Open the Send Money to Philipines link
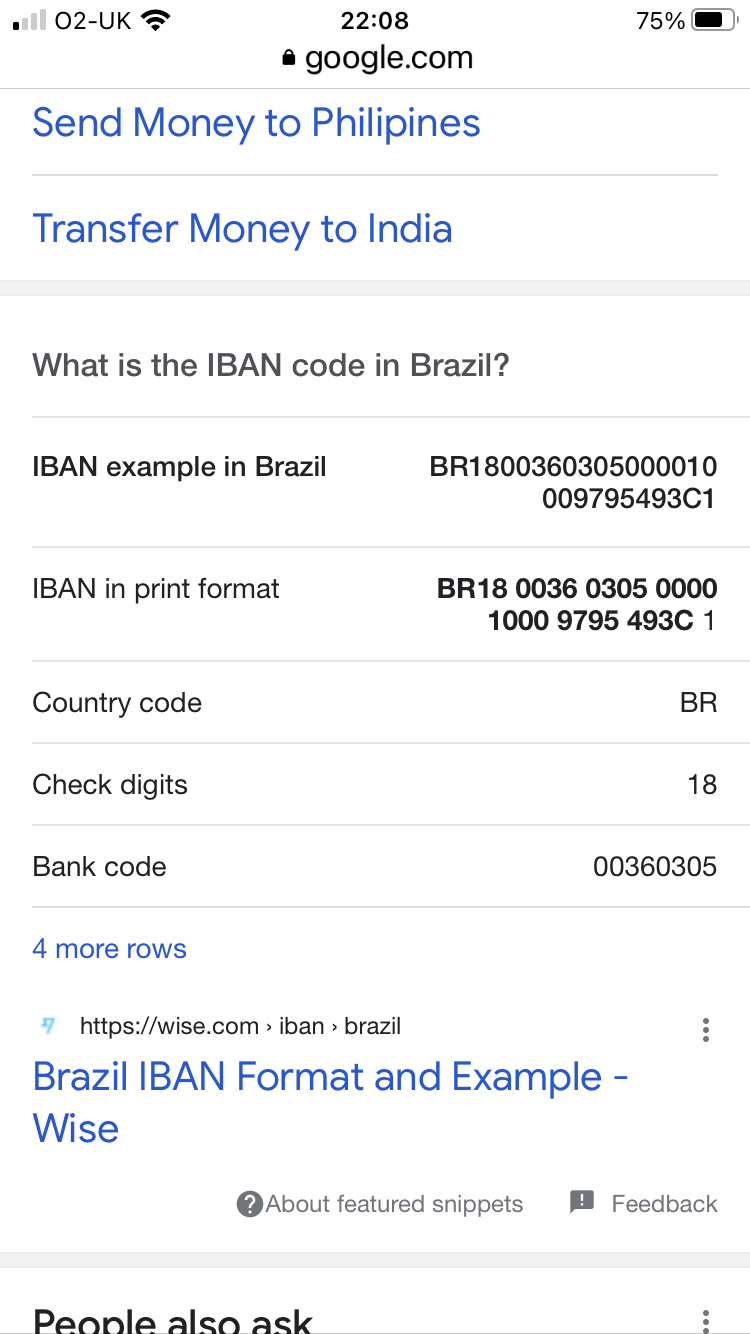 (x=256, y=123)
